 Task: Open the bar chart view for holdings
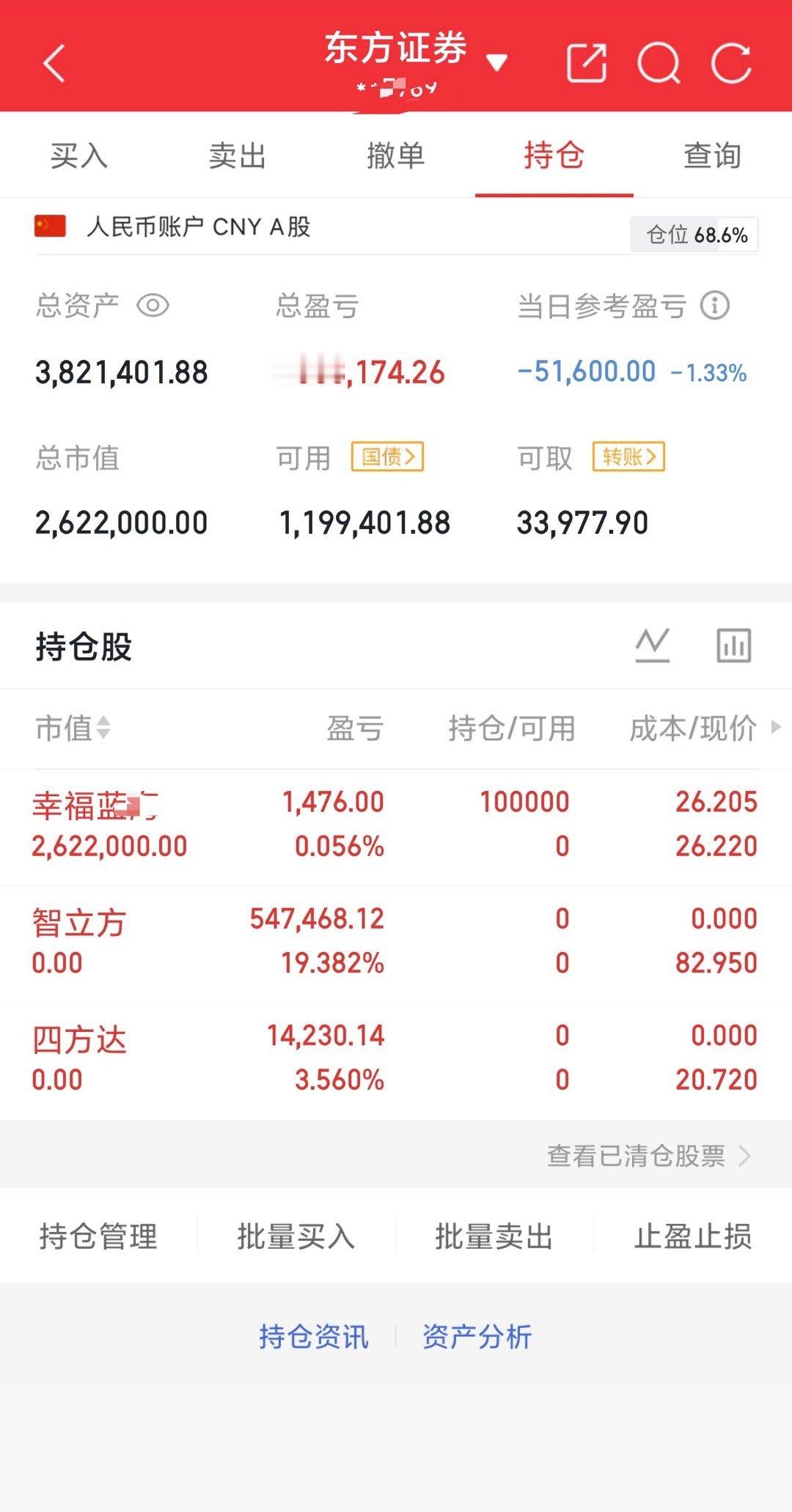tap(734, 645)
